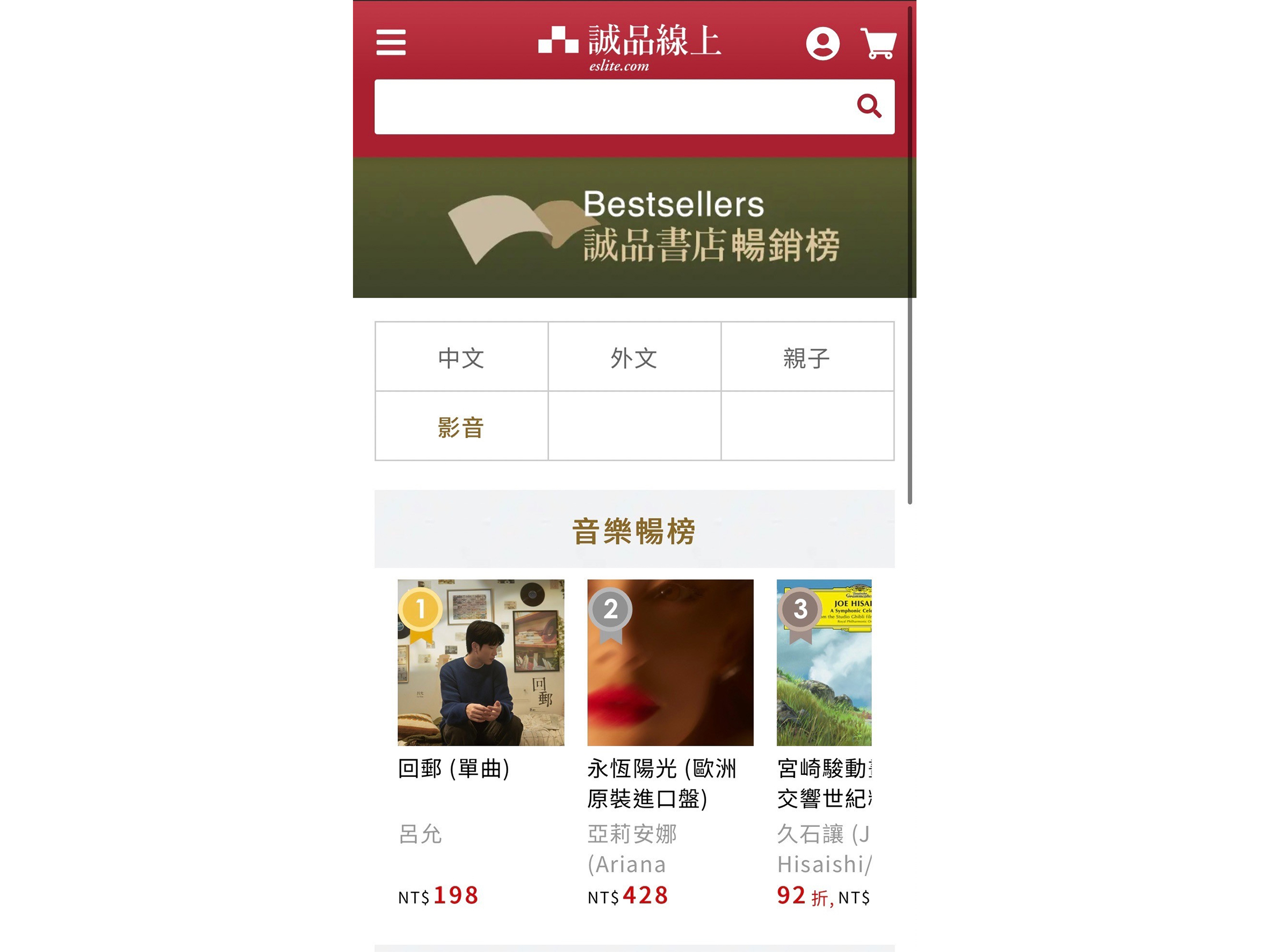
Task: Open rank 1 album 回郵 (單曲)
Action: click(x=481, y=663)
